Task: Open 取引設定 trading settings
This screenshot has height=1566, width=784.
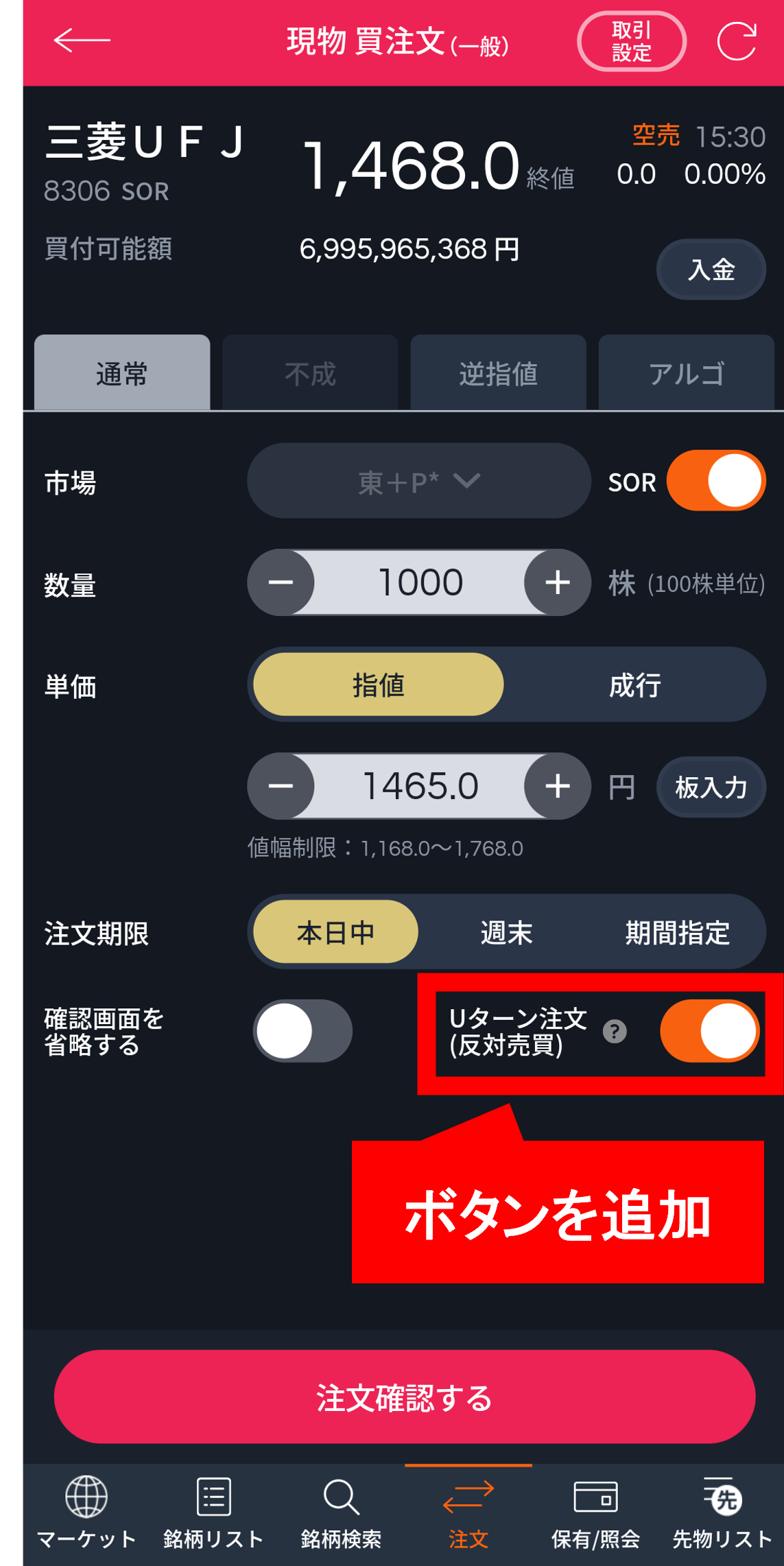Action: [x=631, y=41]
